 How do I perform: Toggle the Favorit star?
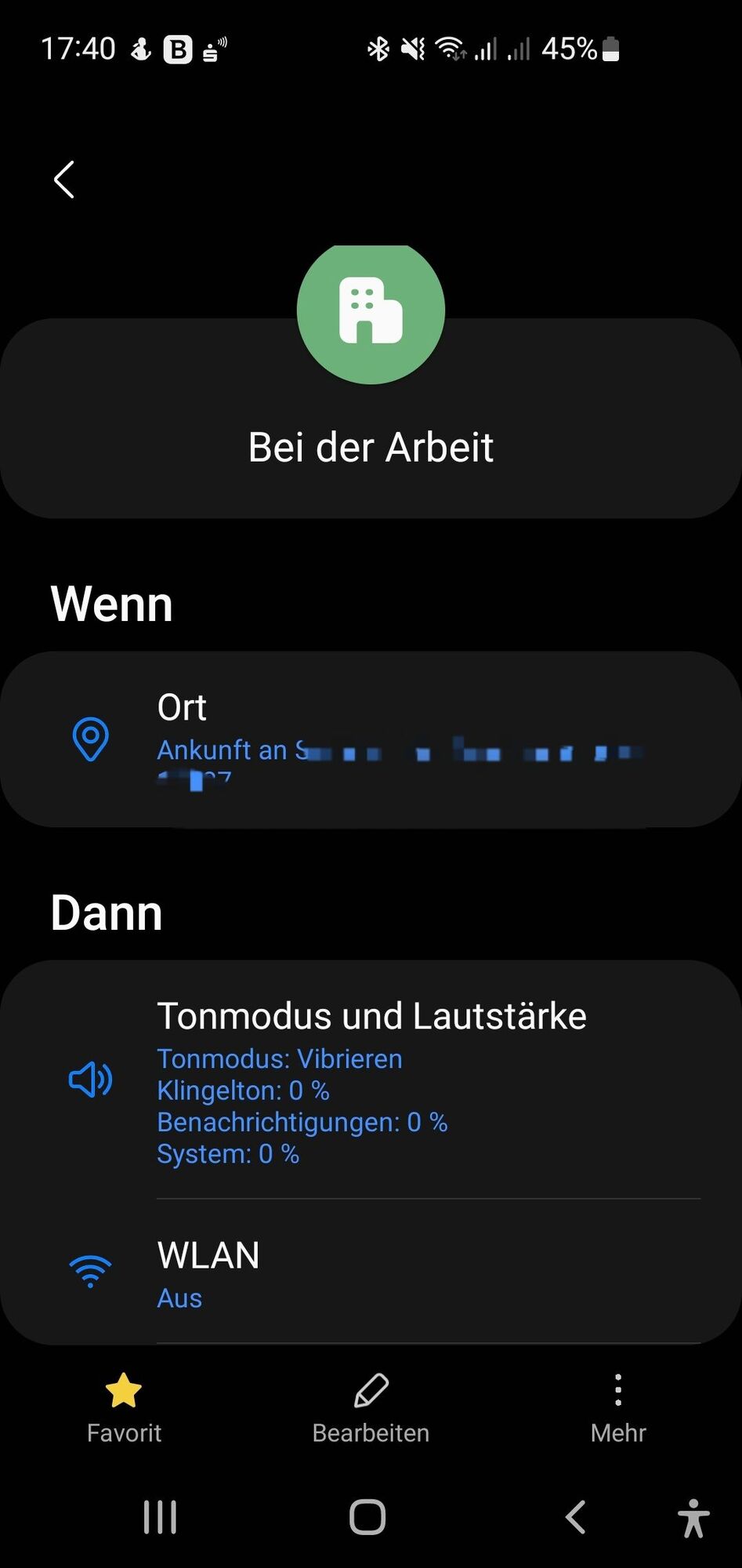pos(124,1408)
